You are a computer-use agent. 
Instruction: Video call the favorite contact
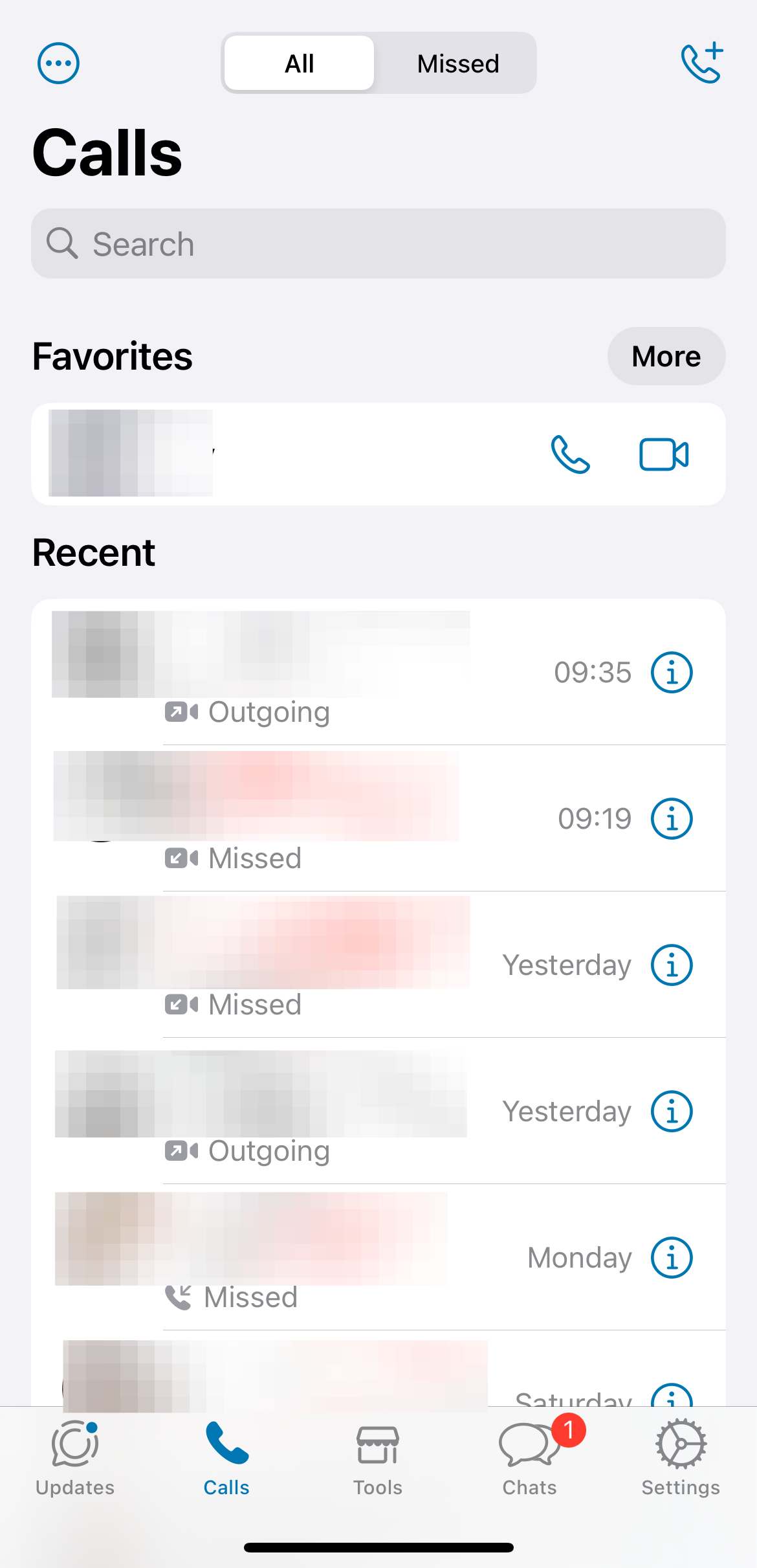tap(664, 454)
